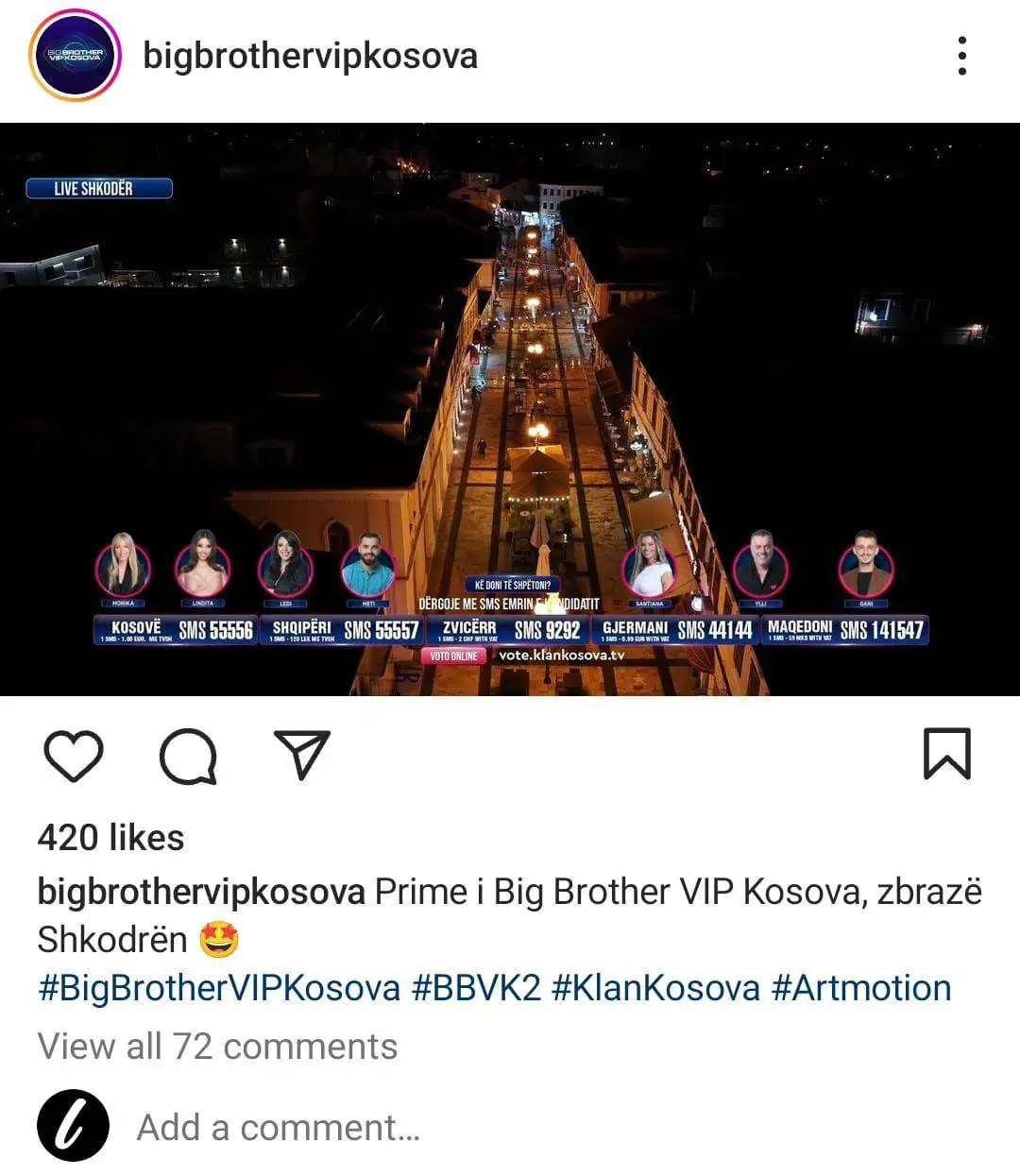Open the post's three-dot options menu
The width and height of the screenshot is (1020, 1176).
click(961, 56)
